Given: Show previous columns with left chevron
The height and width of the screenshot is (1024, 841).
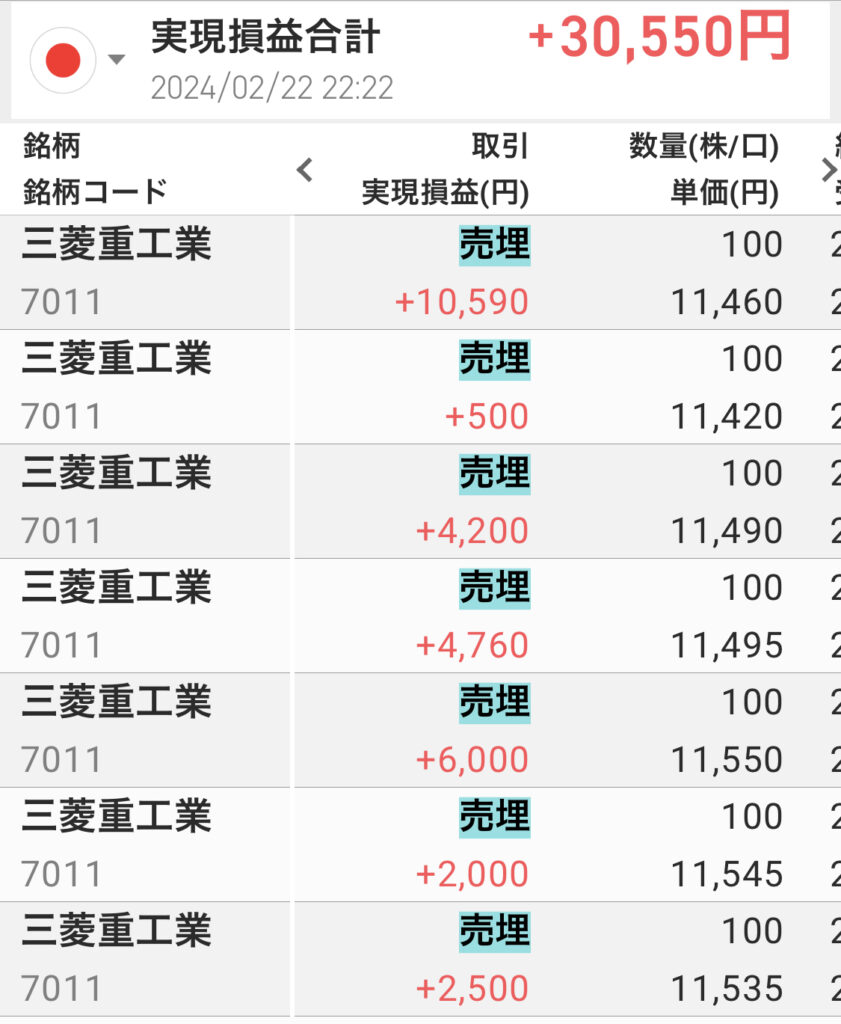Looking at the screenshot, I should 305,170.
